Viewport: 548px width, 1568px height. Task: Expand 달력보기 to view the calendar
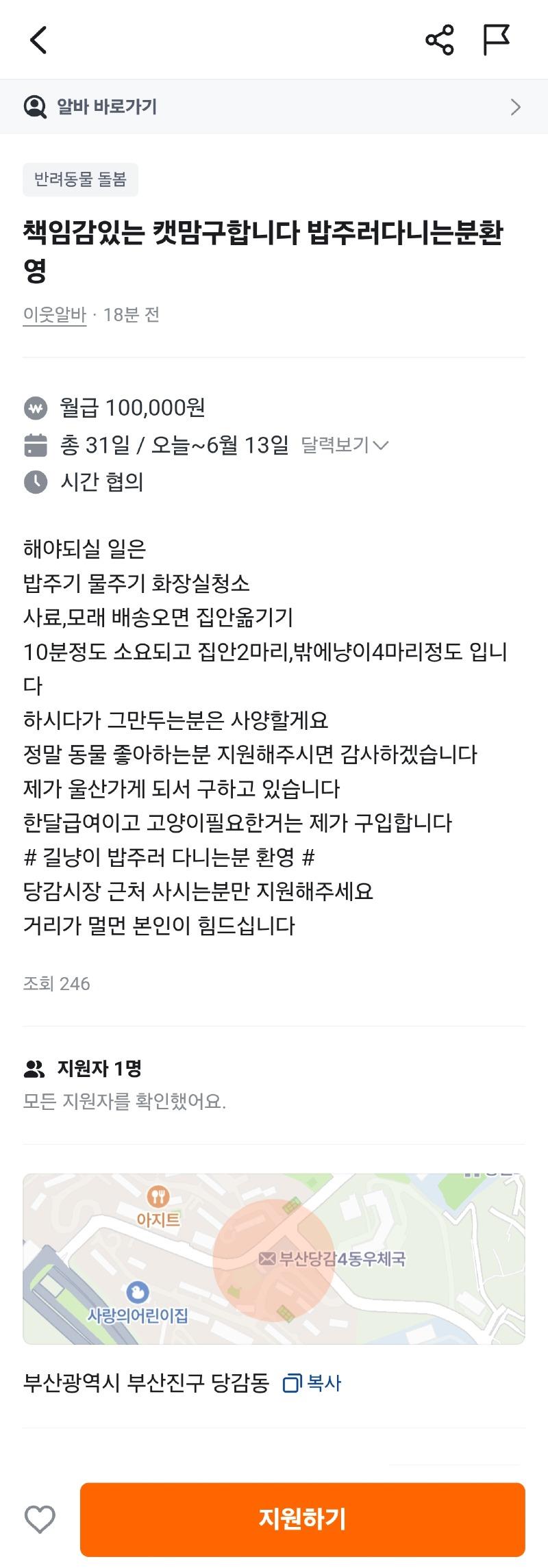point(345,445)
